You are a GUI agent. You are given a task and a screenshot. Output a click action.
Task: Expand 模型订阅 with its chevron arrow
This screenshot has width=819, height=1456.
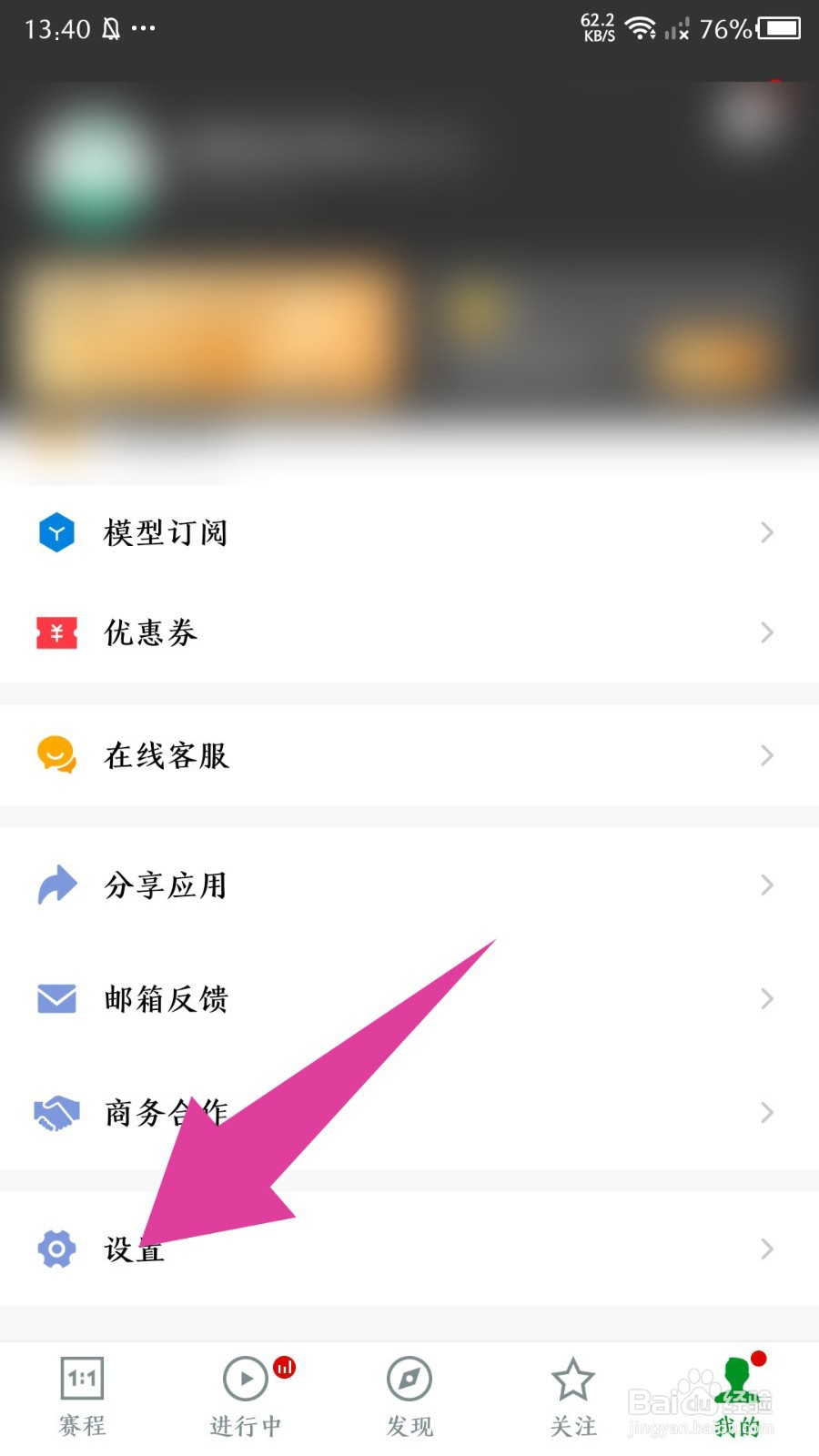tap(766, 532)
